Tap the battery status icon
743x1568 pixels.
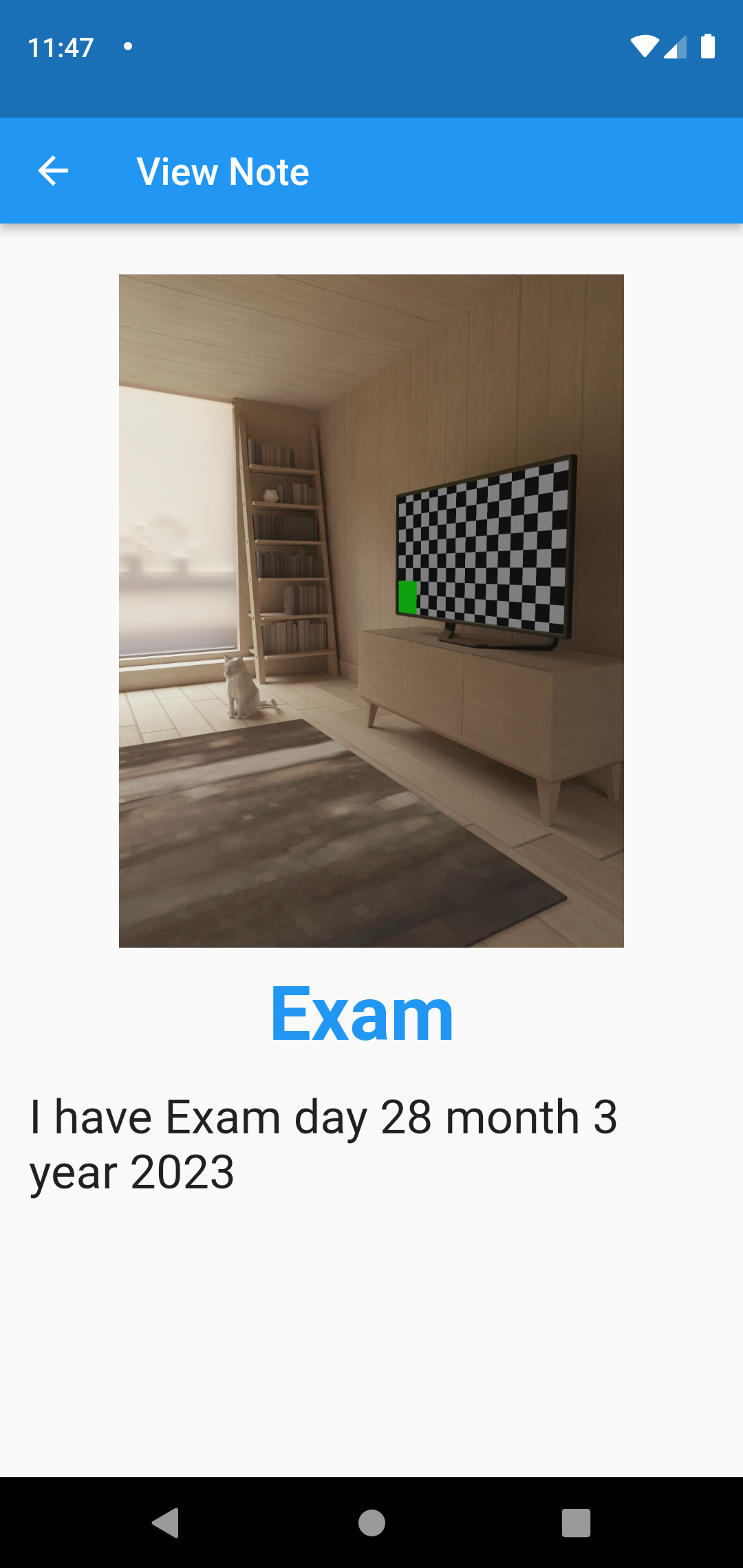pyautogui.click(x=709, y=47)
